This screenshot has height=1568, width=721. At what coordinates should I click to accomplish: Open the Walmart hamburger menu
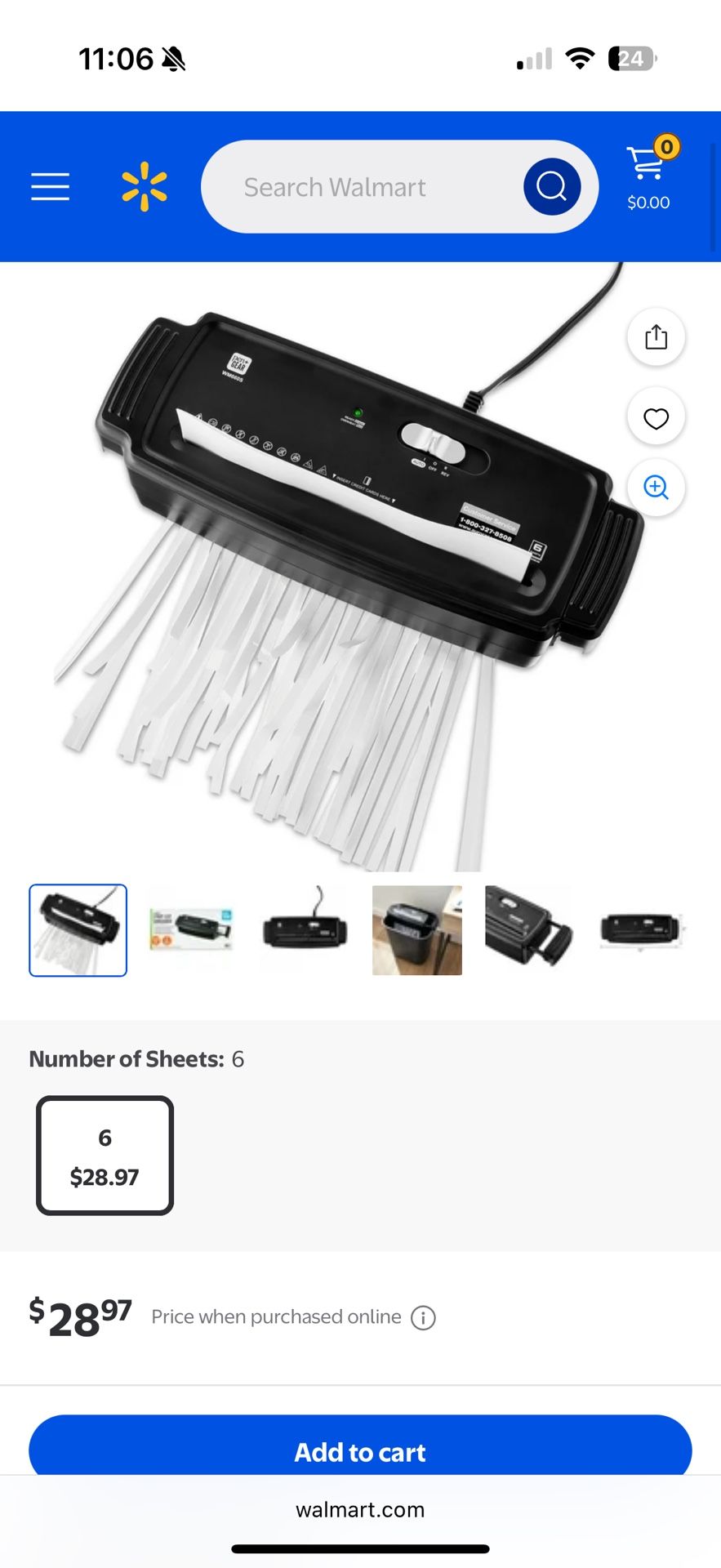[x=50, y=186]
